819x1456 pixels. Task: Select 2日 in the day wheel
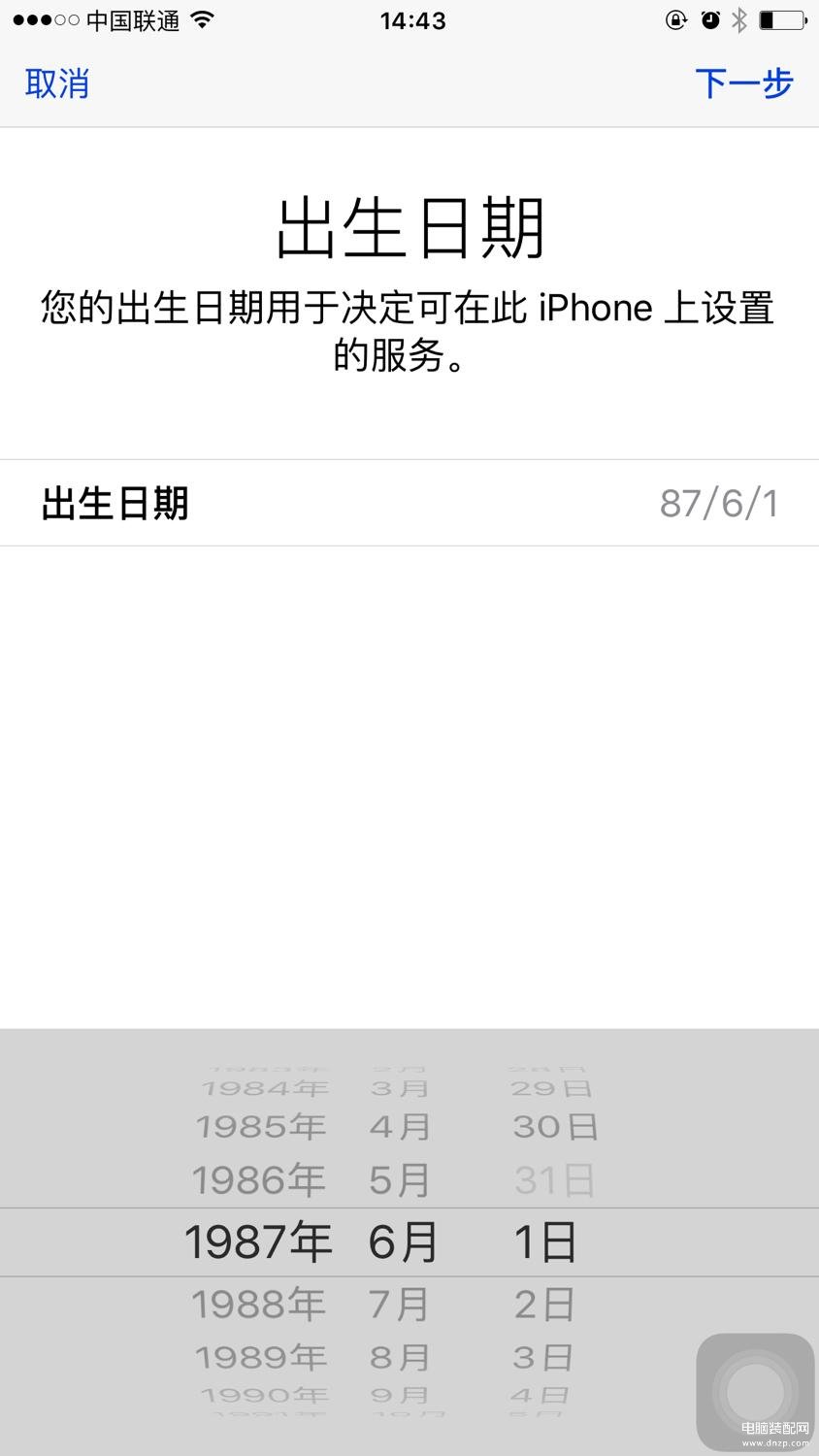pyautogui.click(x=544, y=1304)
